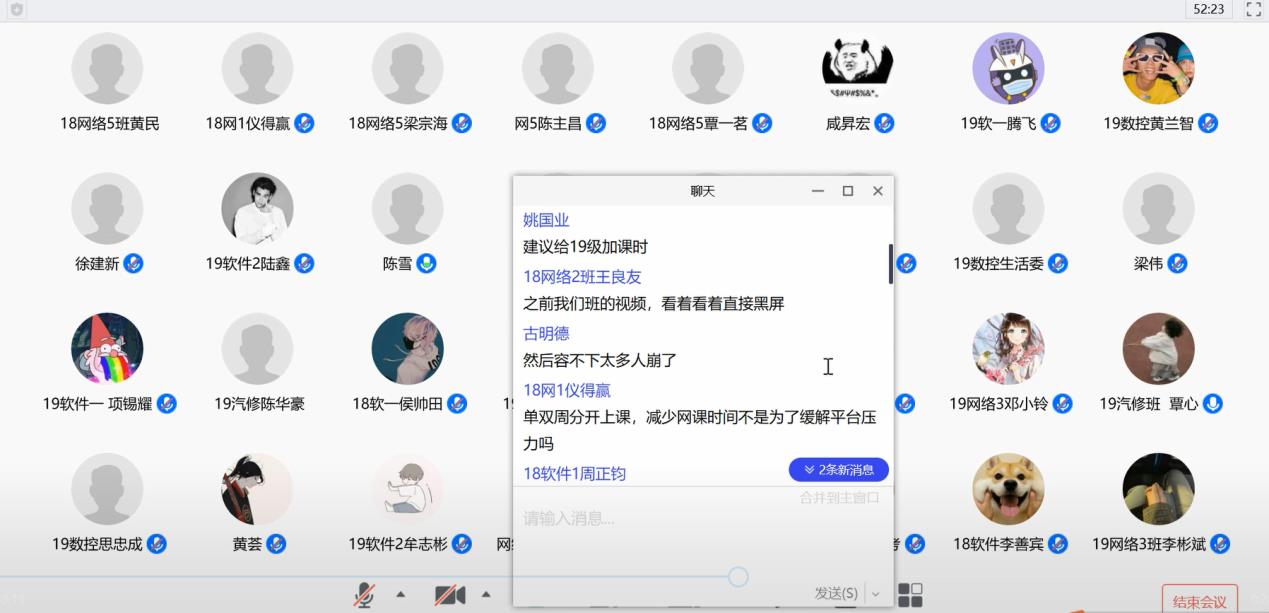Close the 聊天 chat window
Image resolution: width=1269 pixels, height=613 pixels.
[x=878, y=191]
